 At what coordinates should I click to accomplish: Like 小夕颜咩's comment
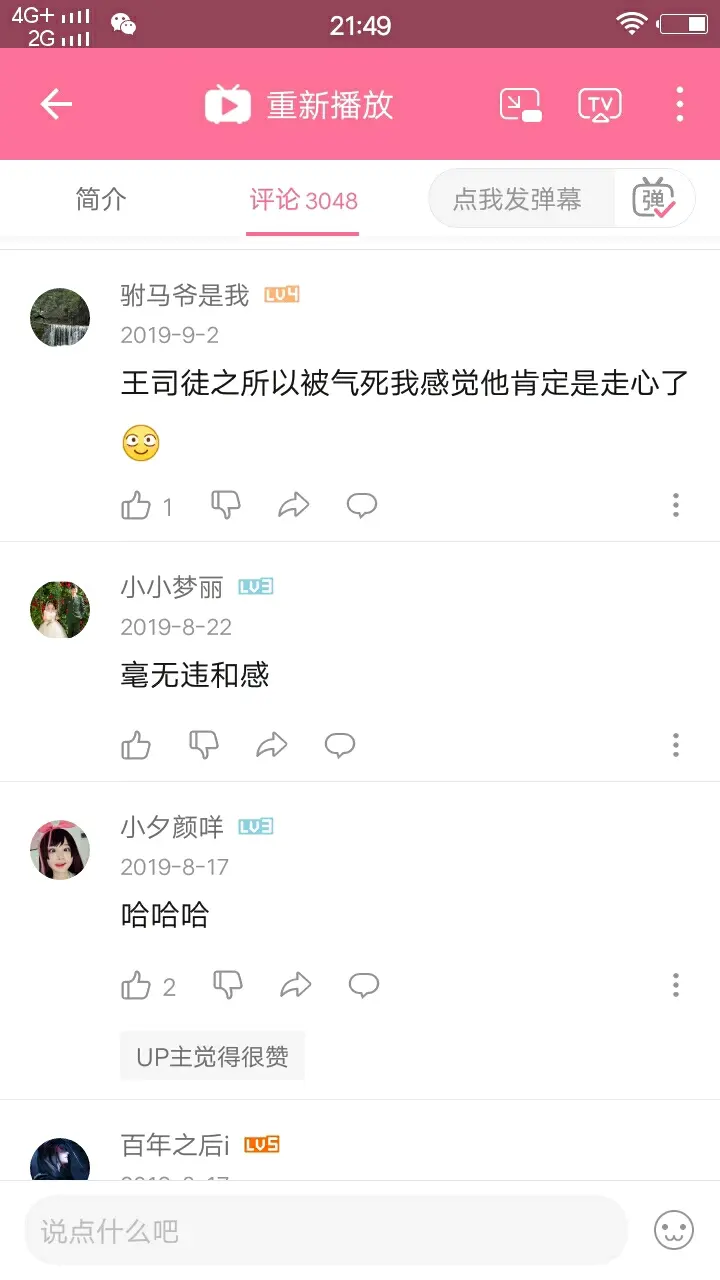click(x=136, y=986)
